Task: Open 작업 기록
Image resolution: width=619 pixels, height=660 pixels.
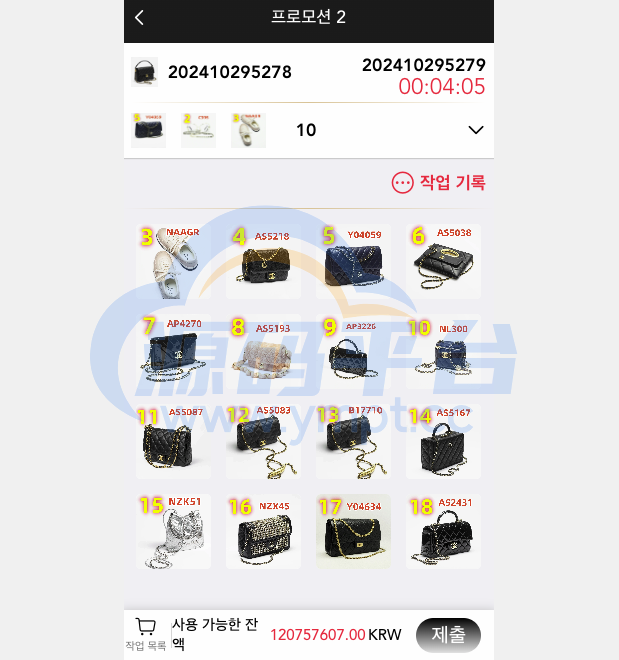Action: (439, 182)
